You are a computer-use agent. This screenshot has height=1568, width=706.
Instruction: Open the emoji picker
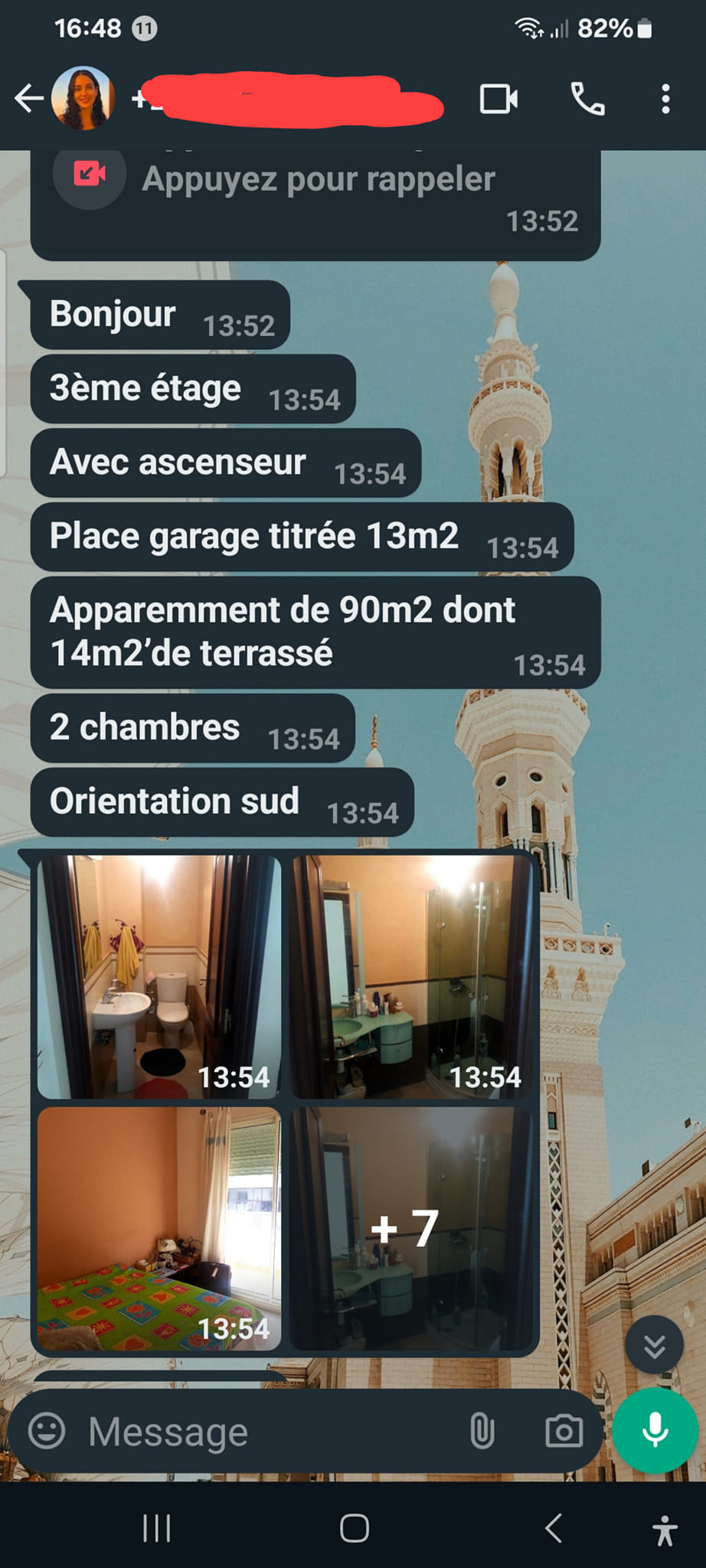47,1431
